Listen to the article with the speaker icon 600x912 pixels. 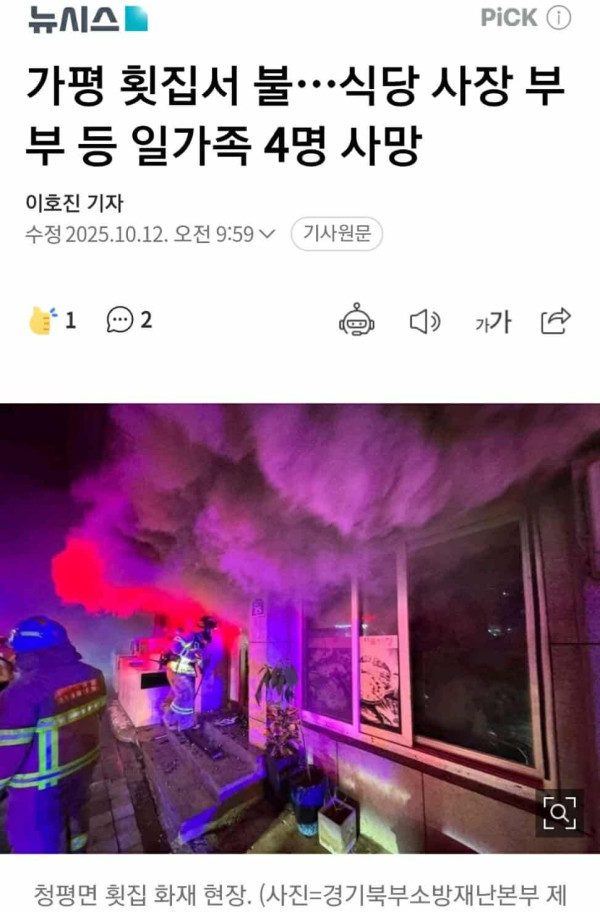pos(425,321)
